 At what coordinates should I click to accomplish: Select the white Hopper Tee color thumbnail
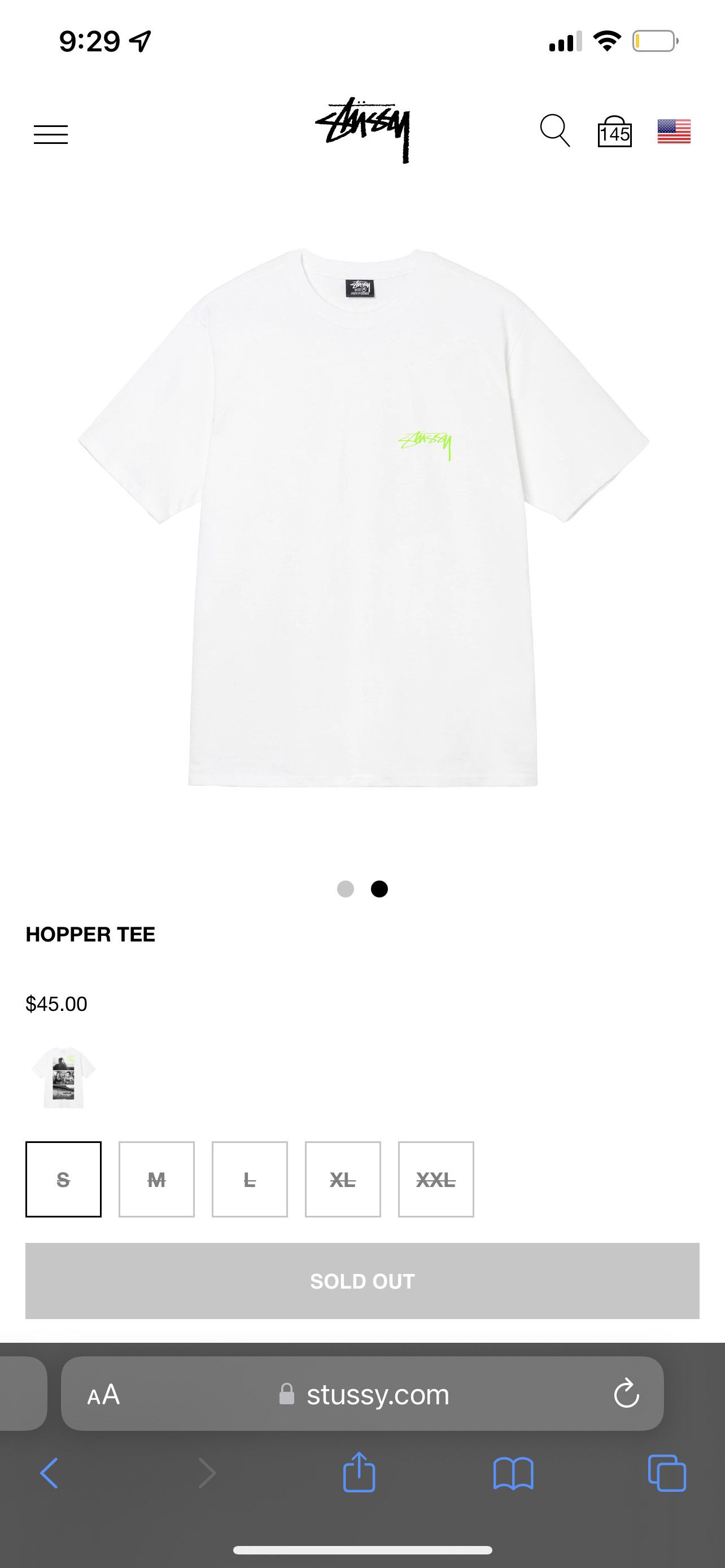(63, 1077)
